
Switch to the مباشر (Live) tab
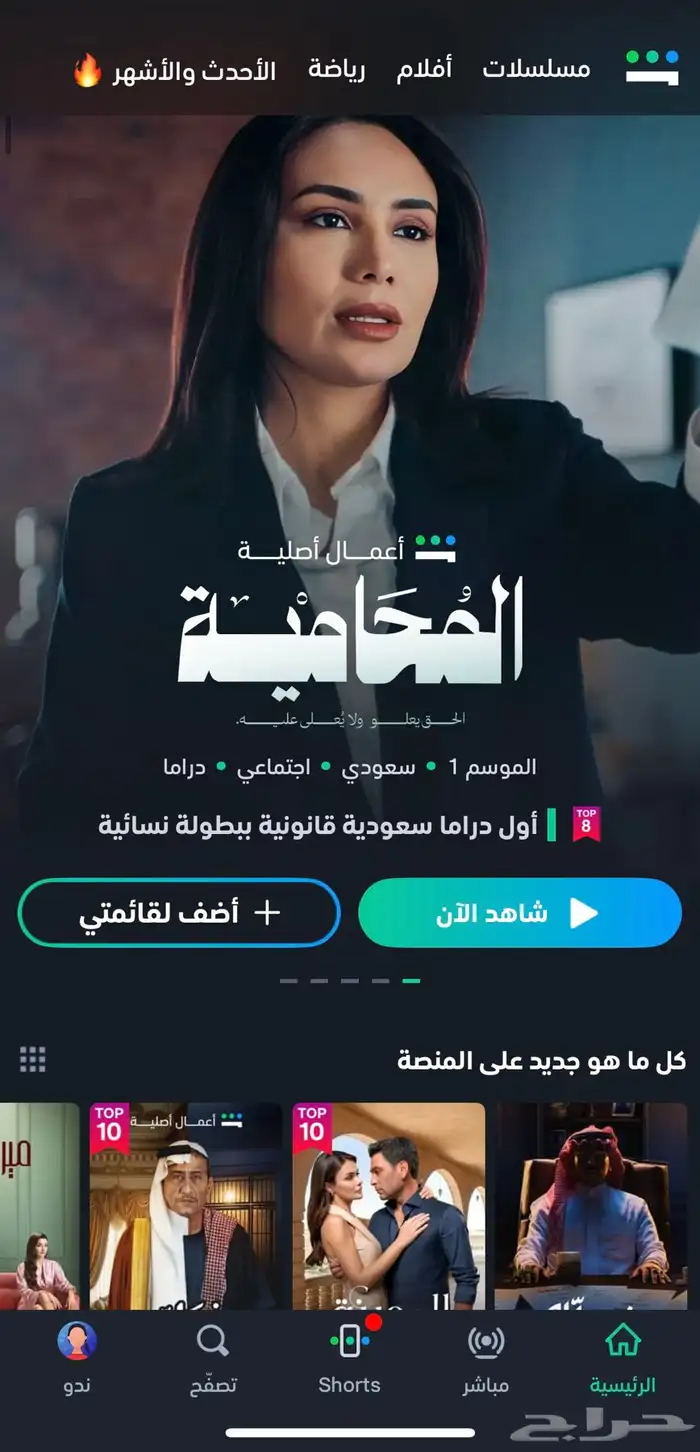(x=486, y=1358)
